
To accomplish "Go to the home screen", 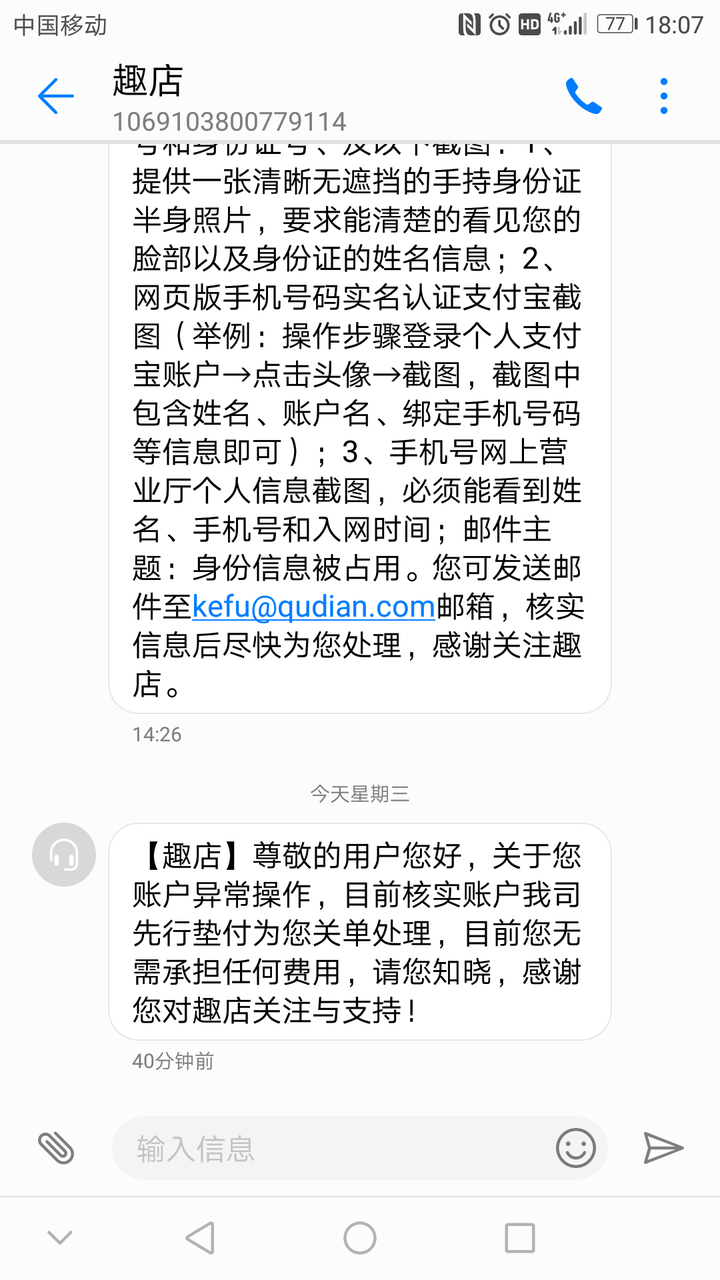I will (360, 1238).
